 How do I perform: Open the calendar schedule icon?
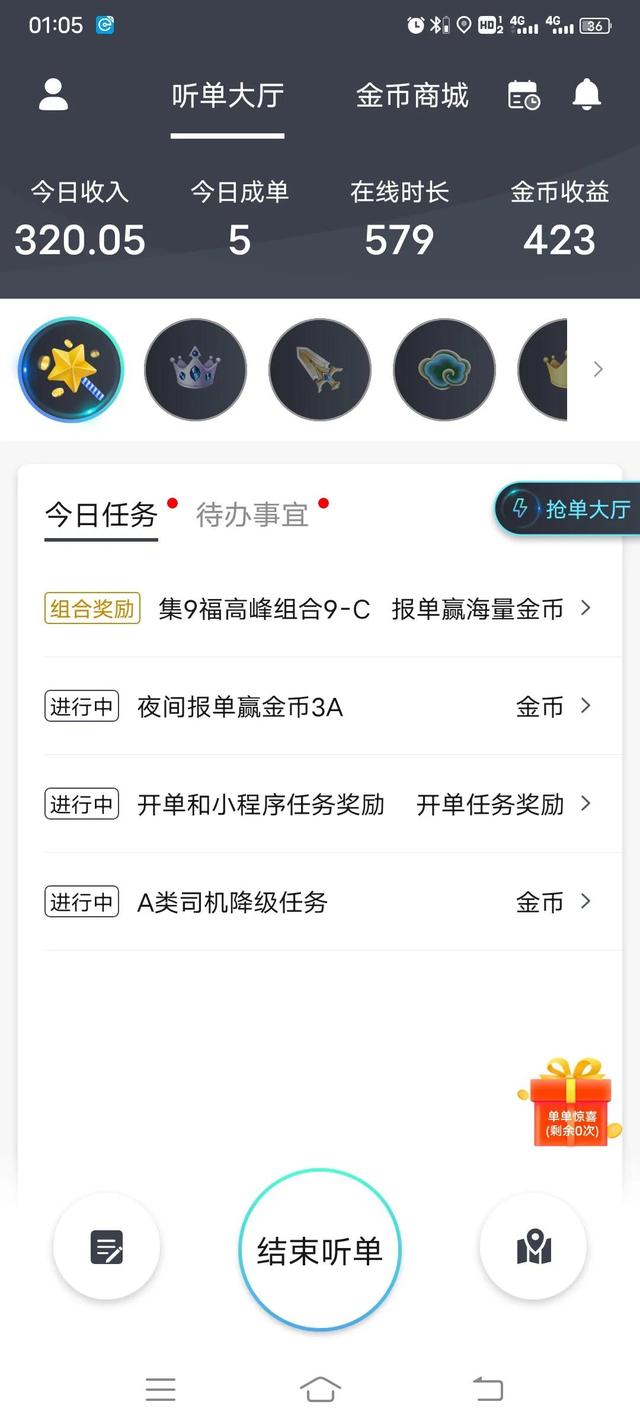[x=524, y=96]
